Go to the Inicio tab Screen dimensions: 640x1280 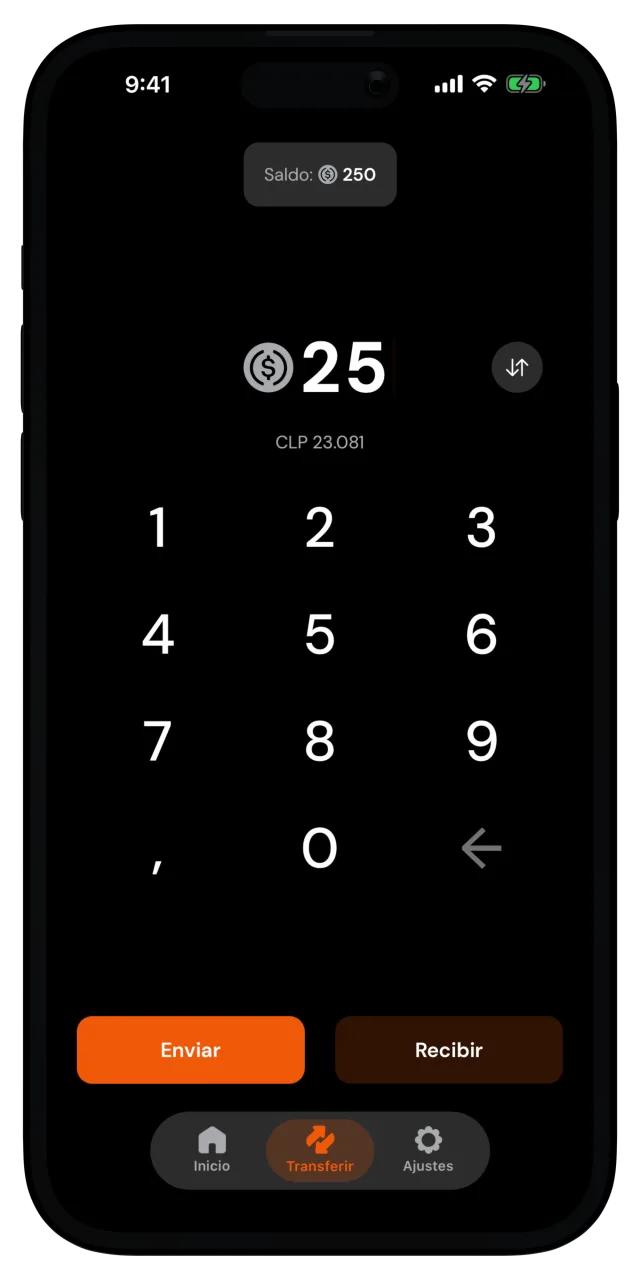tap(212, 1150)
